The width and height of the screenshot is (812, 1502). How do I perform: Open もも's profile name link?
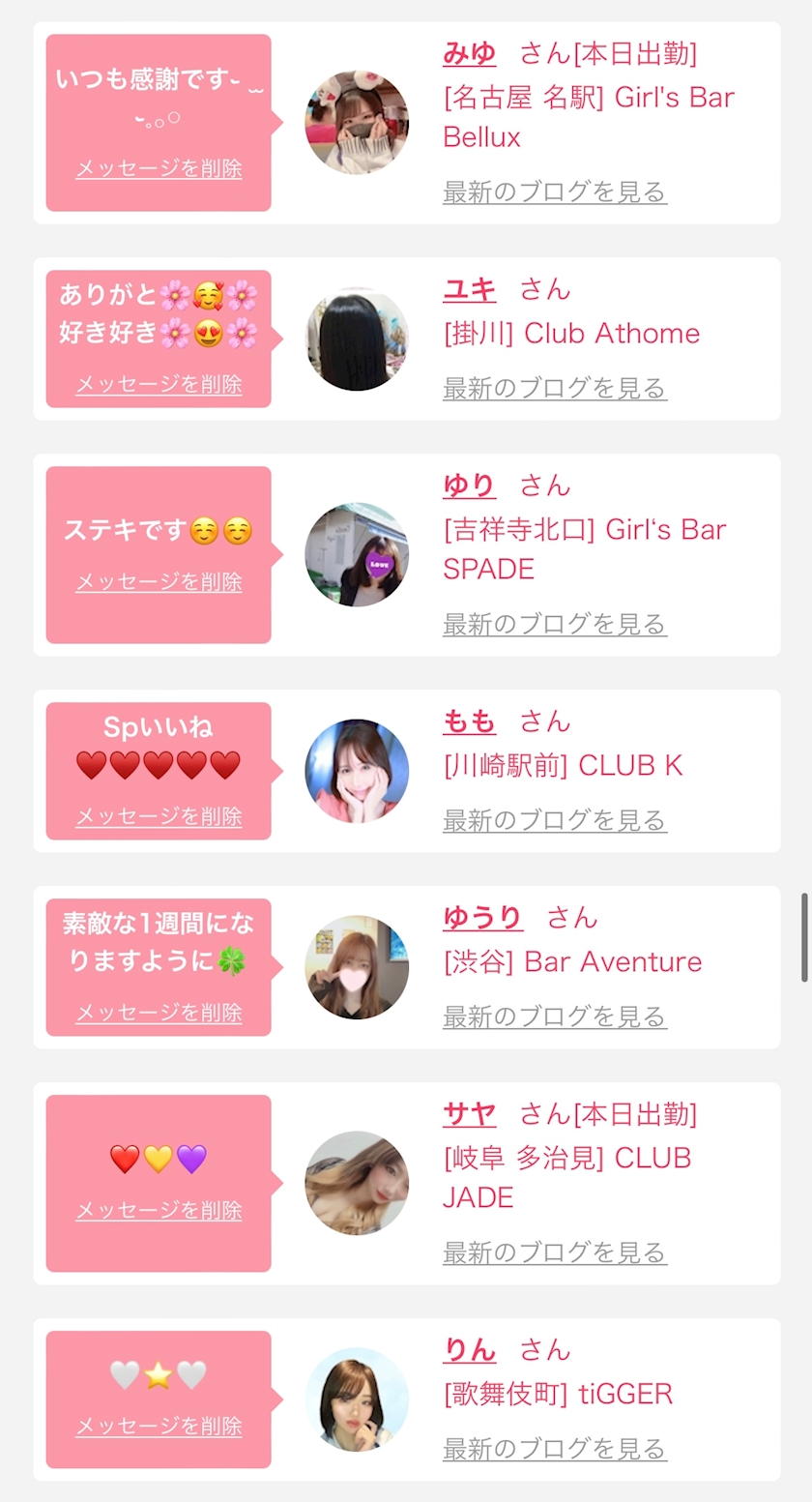(x=469, y=722)
